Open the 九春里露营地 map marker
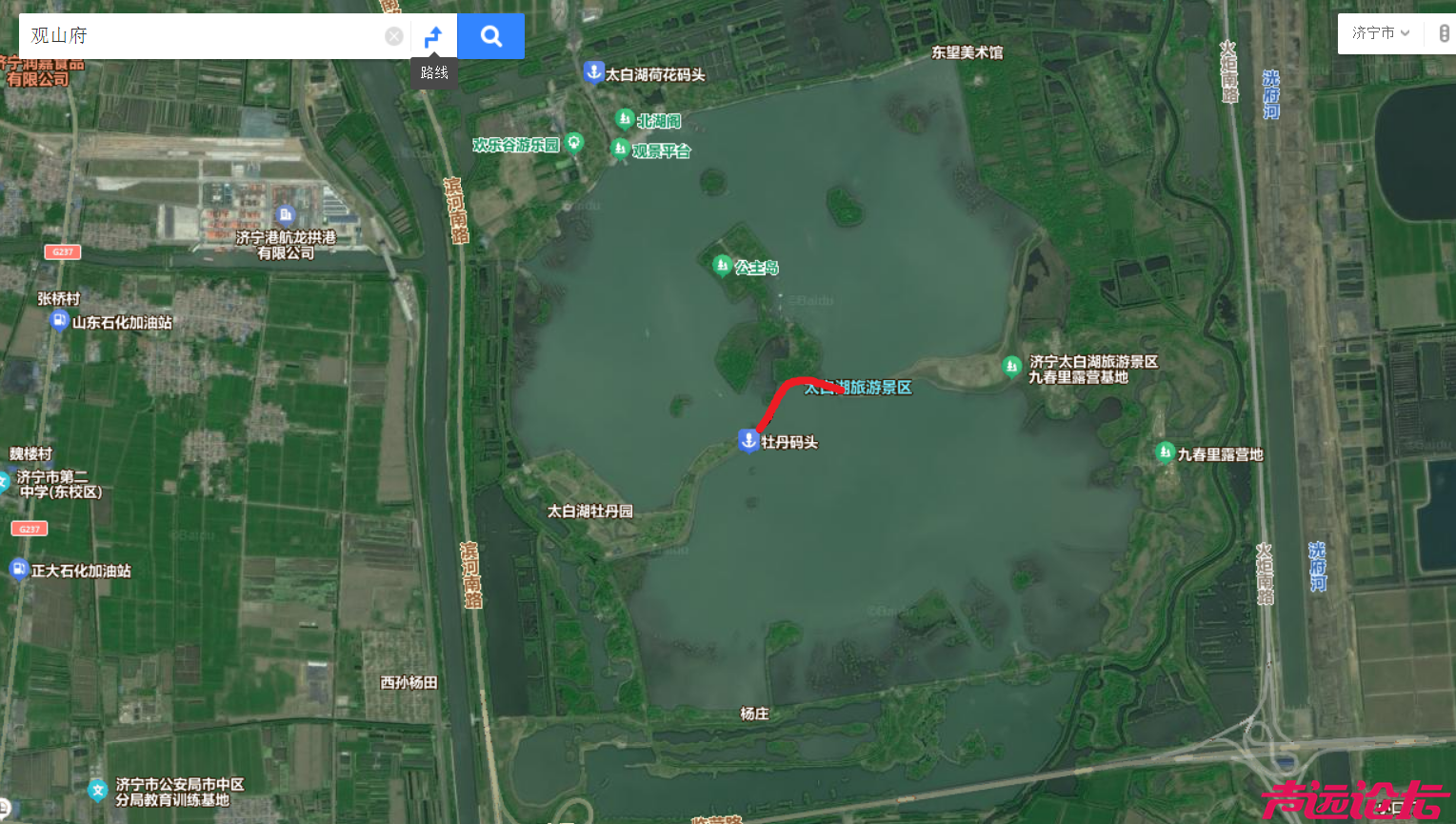 click(x=1165, y=452)
